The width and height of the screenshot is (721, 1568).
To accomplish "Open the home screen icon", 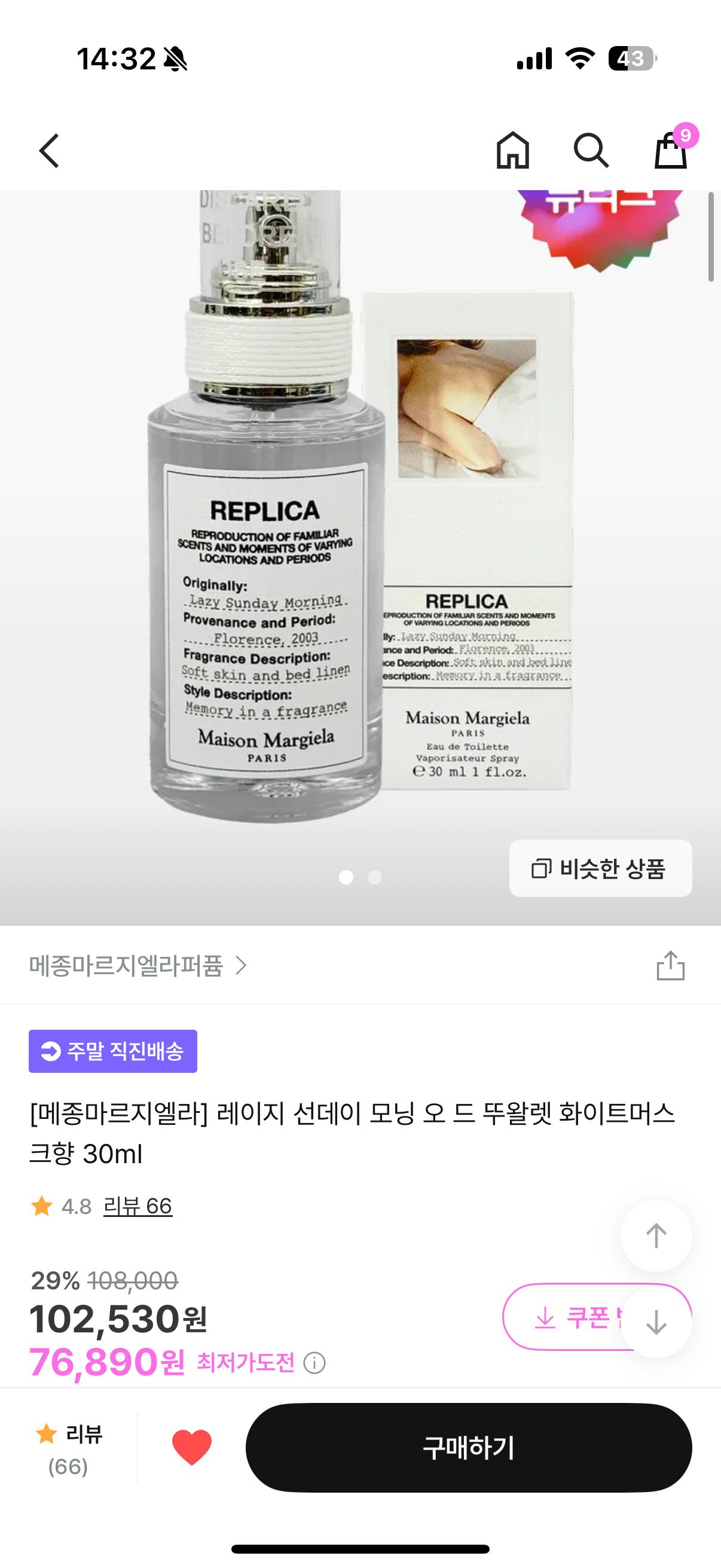I will pos(514,151).
